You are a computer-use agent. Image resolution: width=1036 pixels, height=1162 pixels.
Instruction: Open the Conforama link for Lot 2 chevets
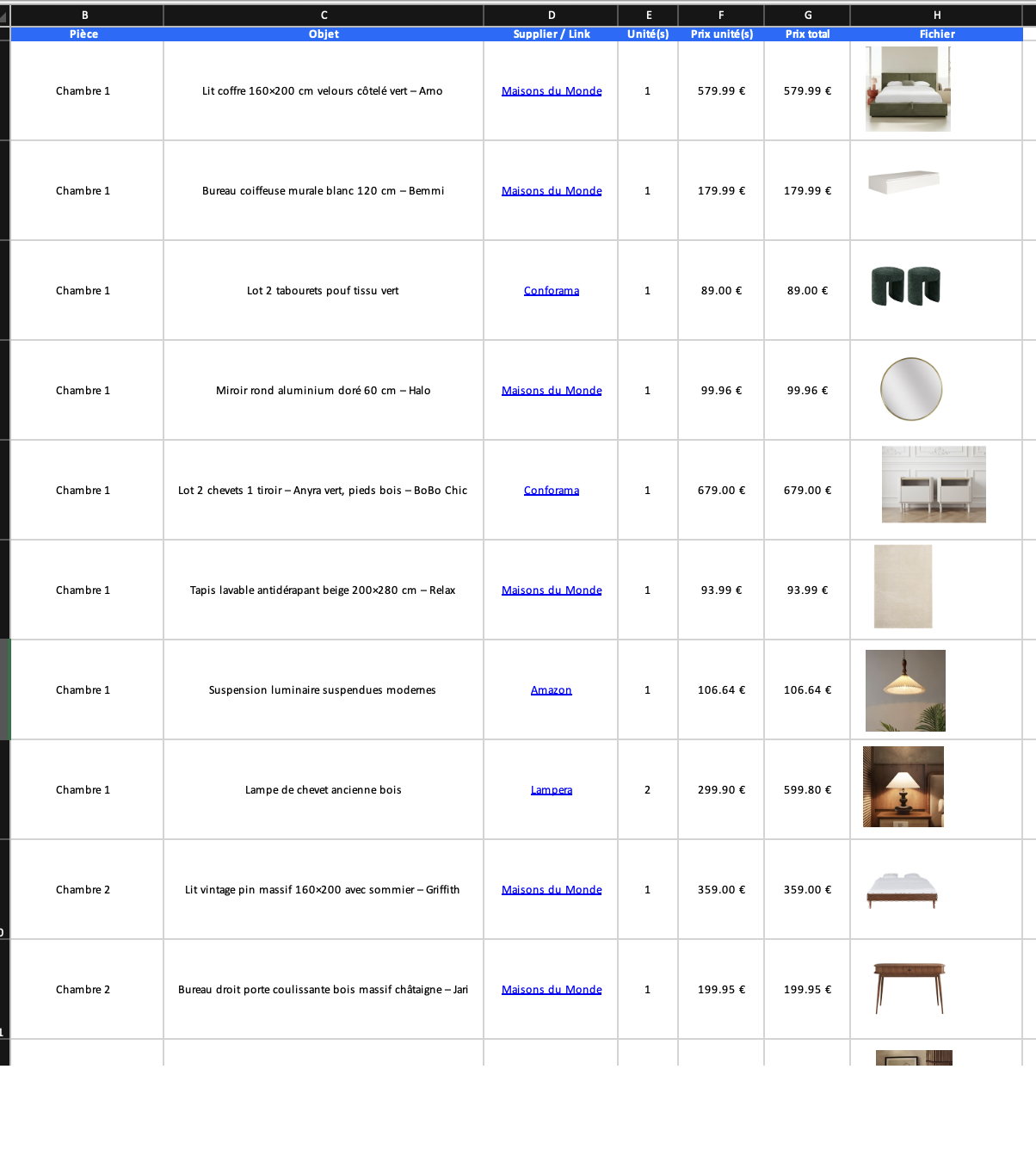coord(552,491)
